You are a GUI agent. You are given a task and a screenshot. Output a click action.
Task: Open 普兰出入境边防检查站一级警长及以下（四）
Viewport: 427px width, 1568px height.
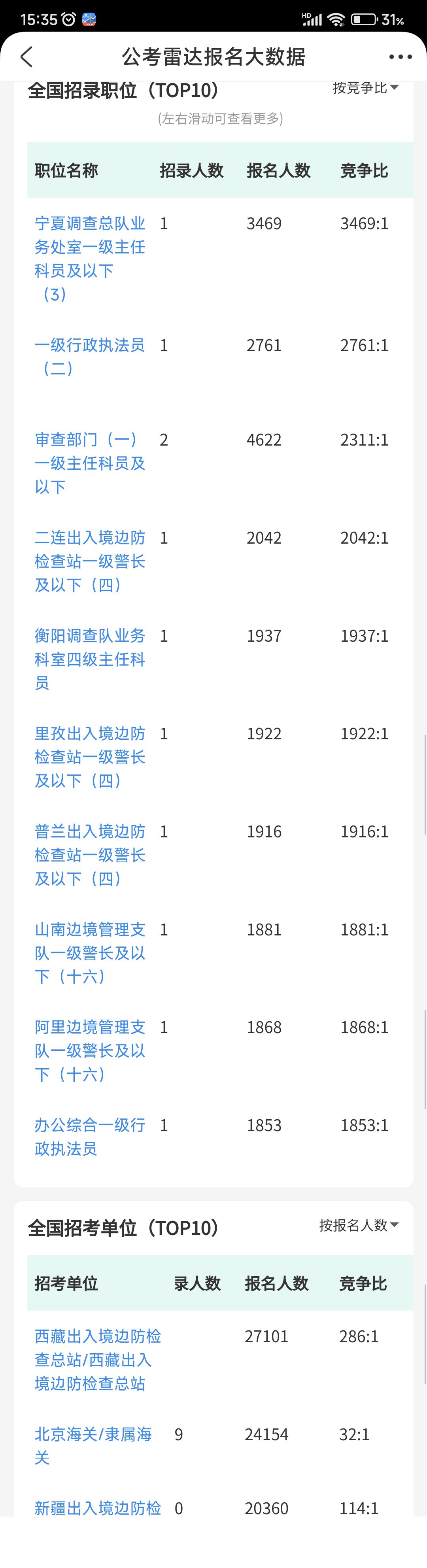click(x=89, y=855)
